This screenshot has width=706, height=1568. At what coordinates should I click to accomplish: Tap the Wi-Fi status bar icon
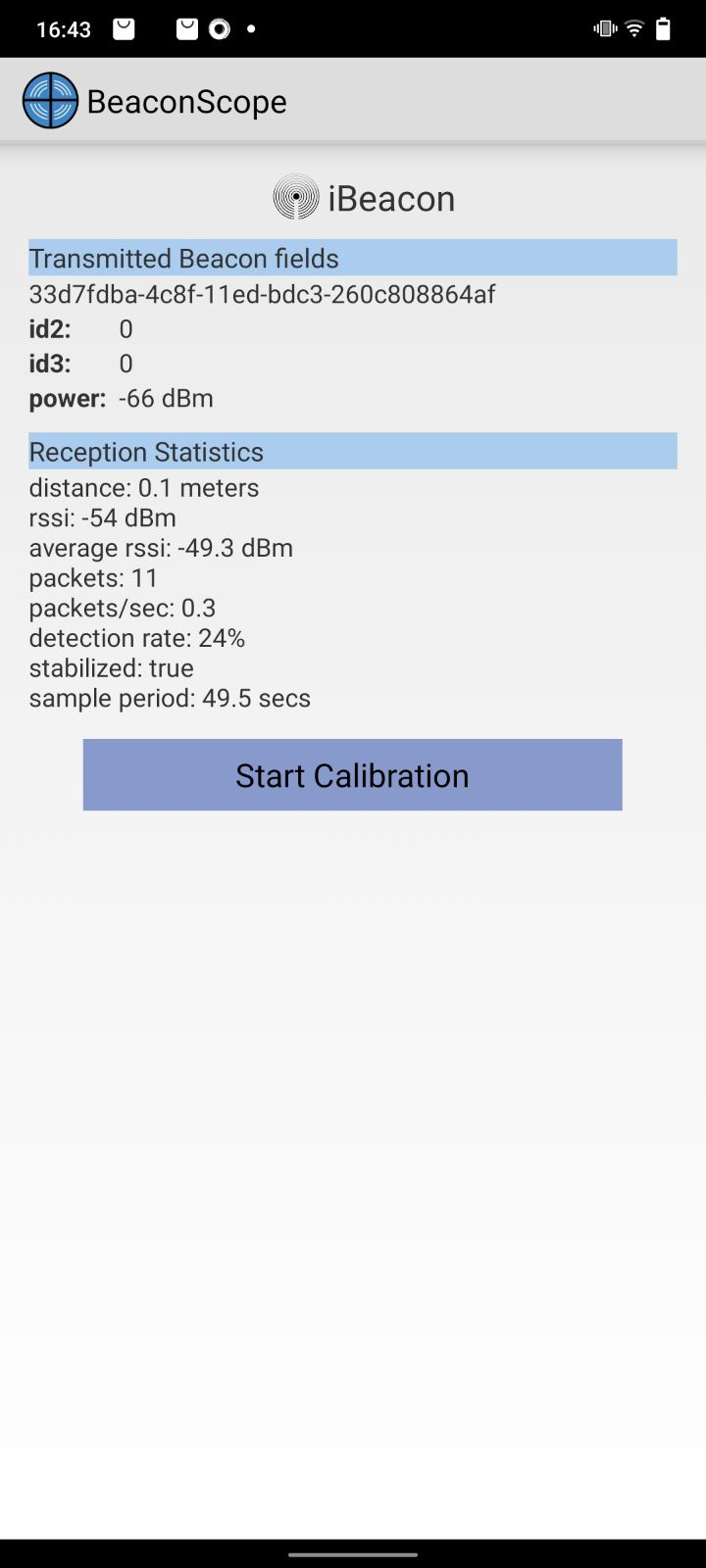click(633, 28)
